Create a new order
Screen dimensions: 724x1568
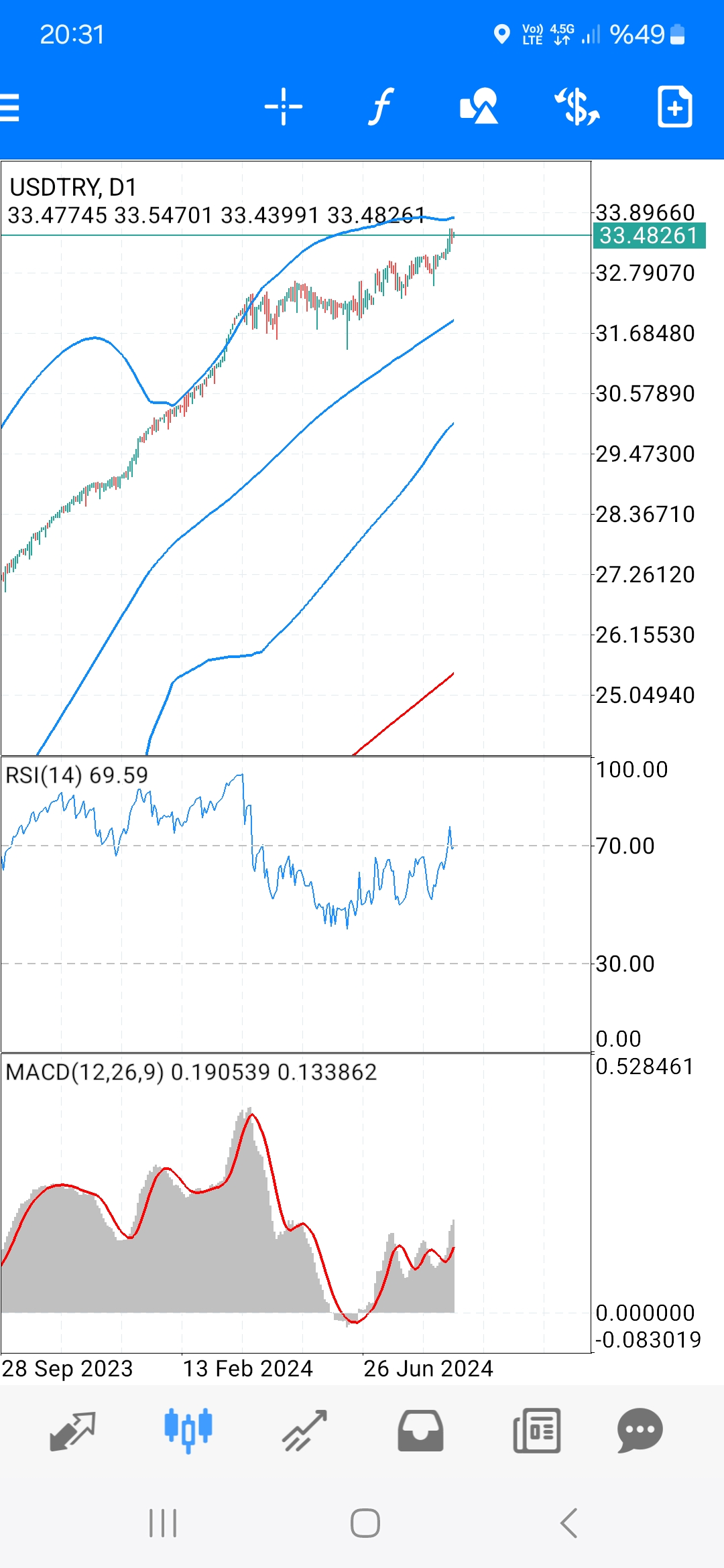674,107
